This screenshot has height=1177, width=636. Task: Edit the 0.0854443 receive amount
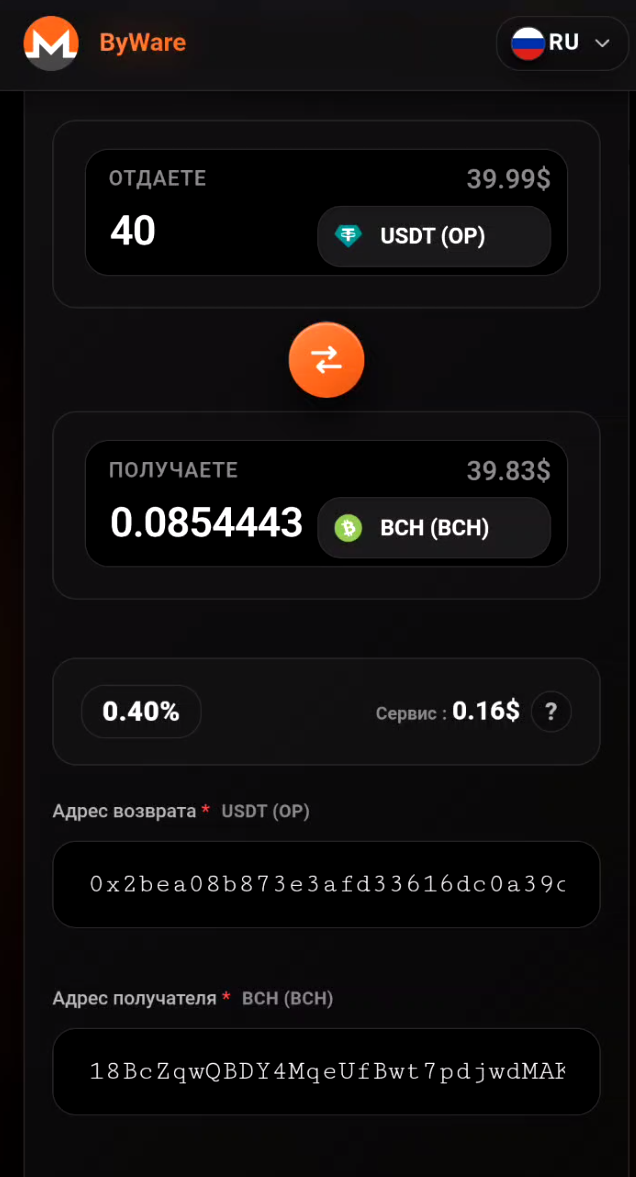(207, 523)
